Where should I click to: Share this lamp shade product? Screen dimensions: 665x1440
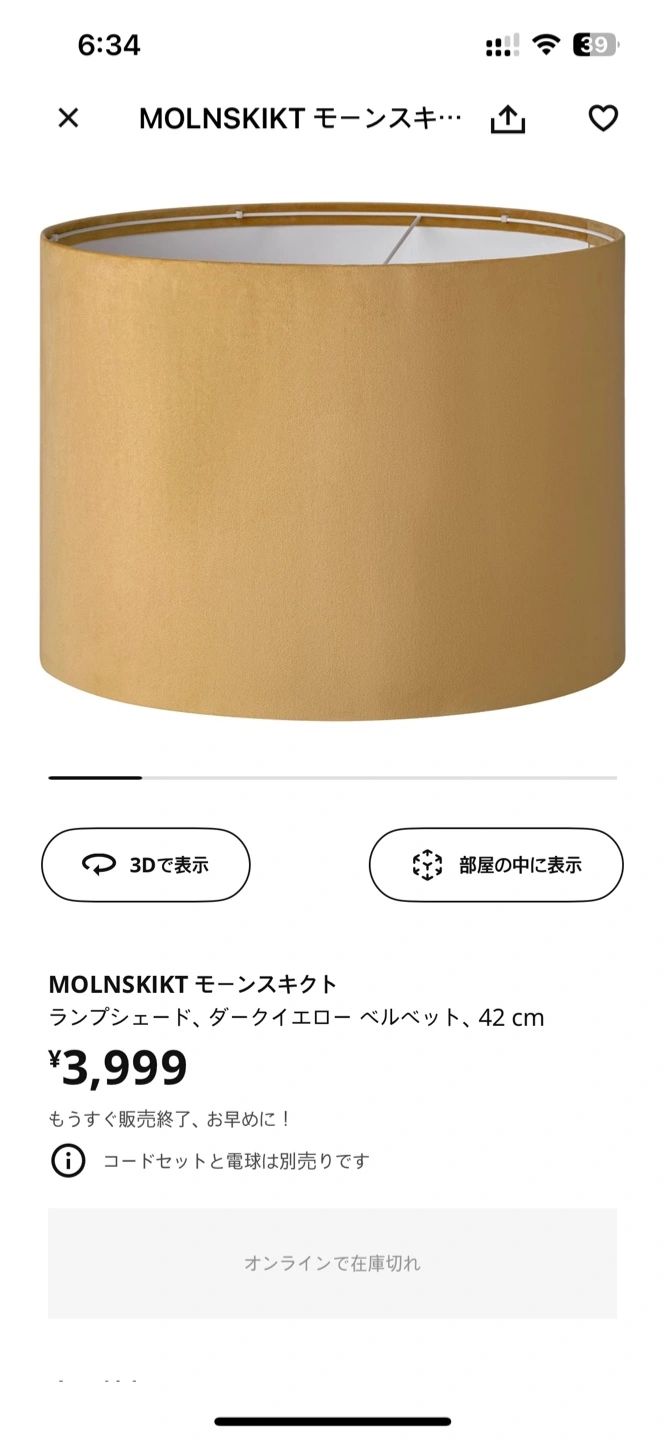click(508, 119)
